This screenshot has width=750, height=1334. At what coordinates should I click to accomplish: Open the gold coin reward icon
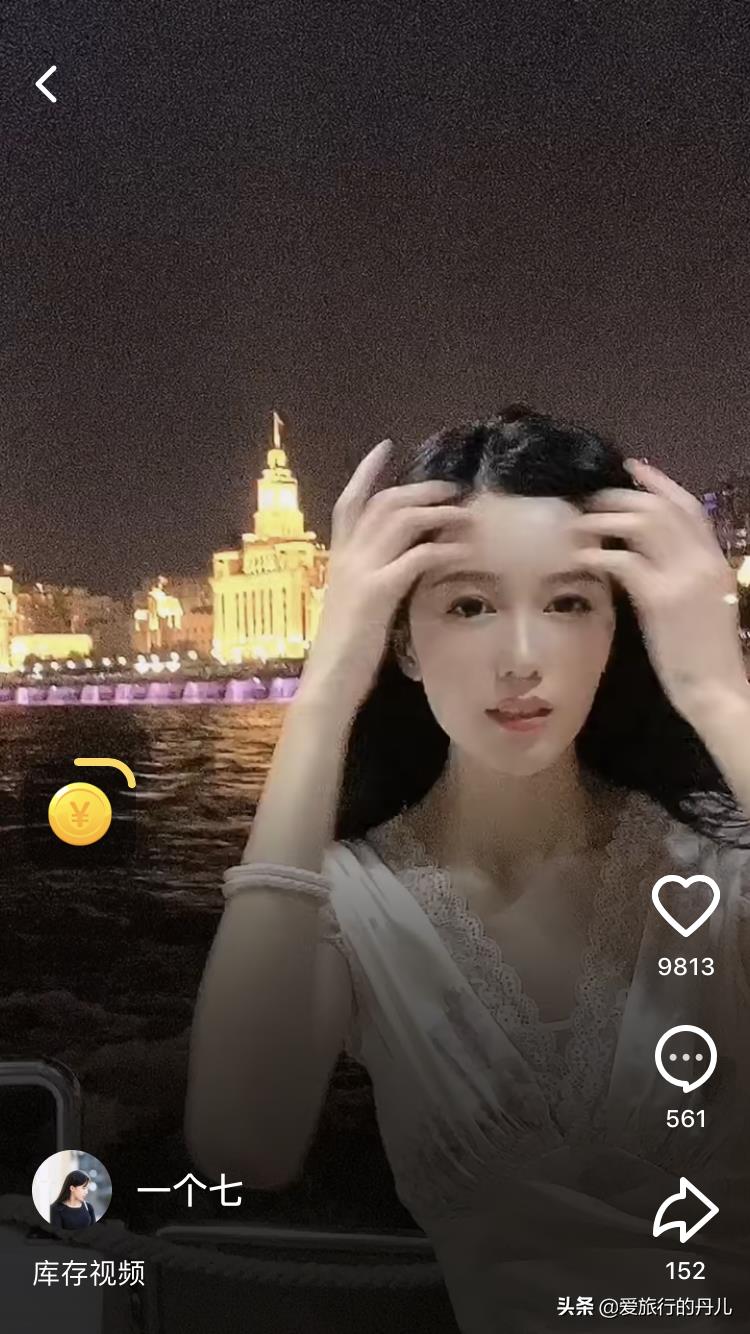click(x=80, y=813)
